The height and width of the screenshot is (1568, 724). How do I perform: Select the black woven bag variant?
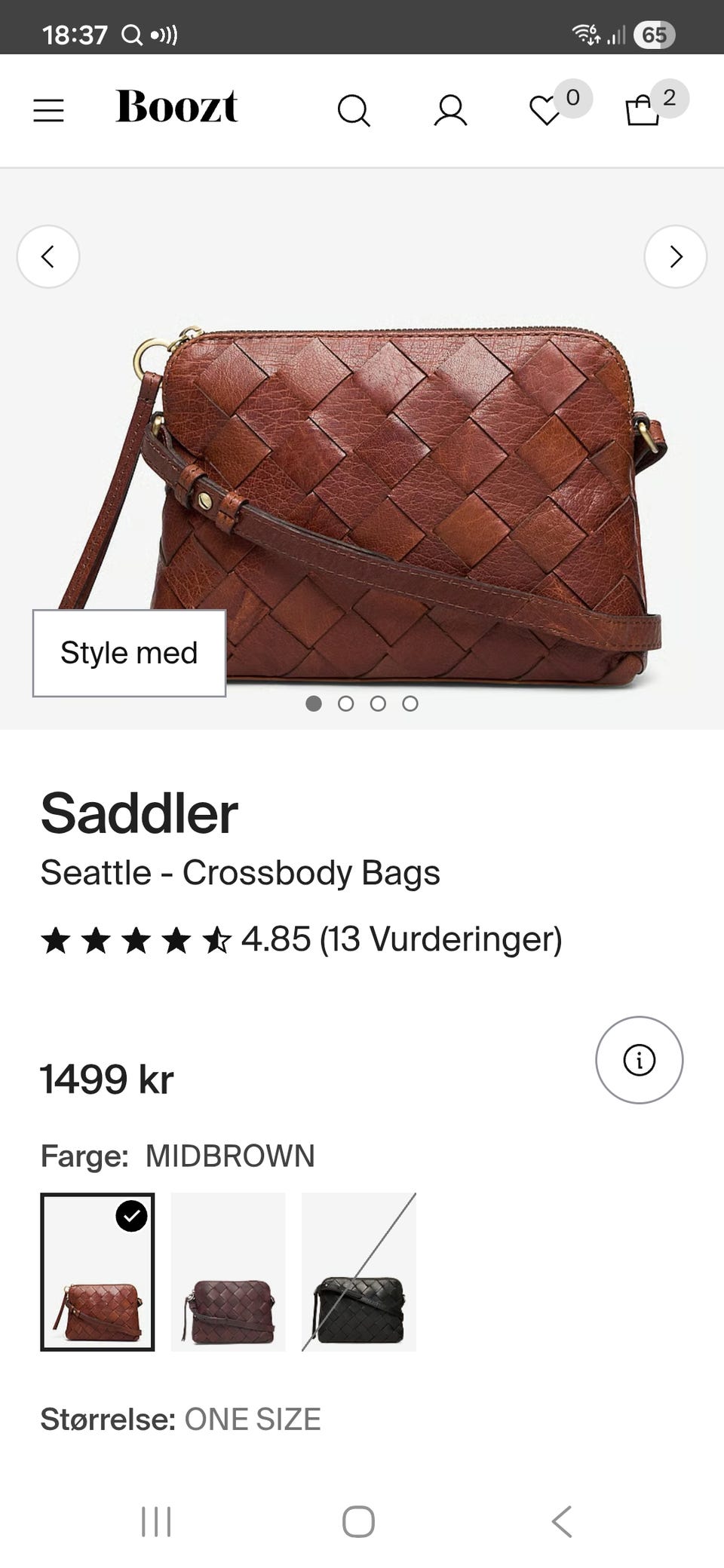359,1272
